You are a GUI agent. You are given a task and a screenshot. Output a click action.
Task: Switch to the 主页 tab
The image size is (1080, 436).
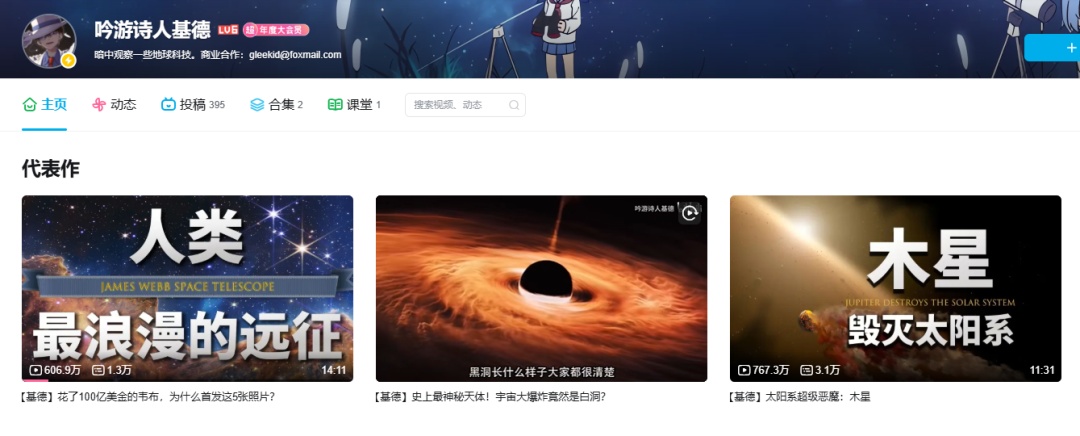click(x=45, y=105)
